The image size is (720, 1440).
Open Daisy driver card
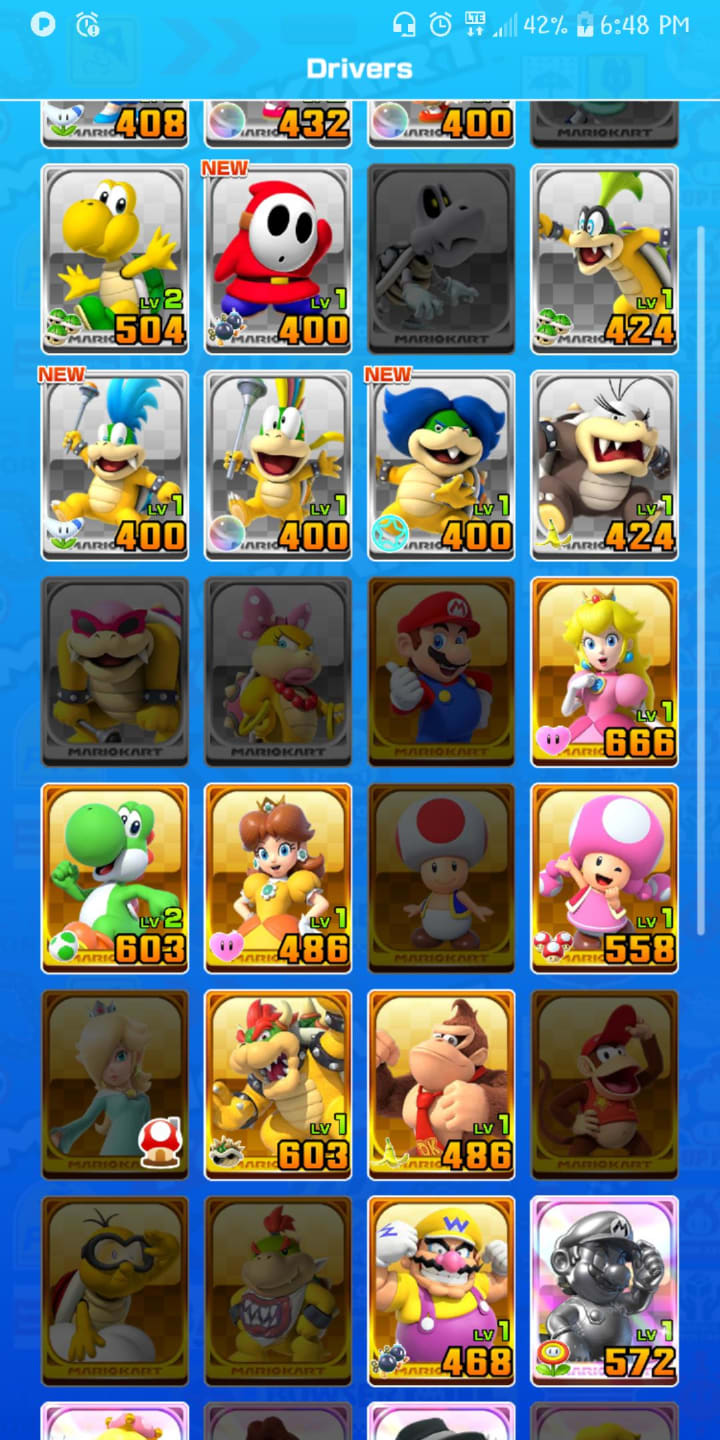(278, 877)
